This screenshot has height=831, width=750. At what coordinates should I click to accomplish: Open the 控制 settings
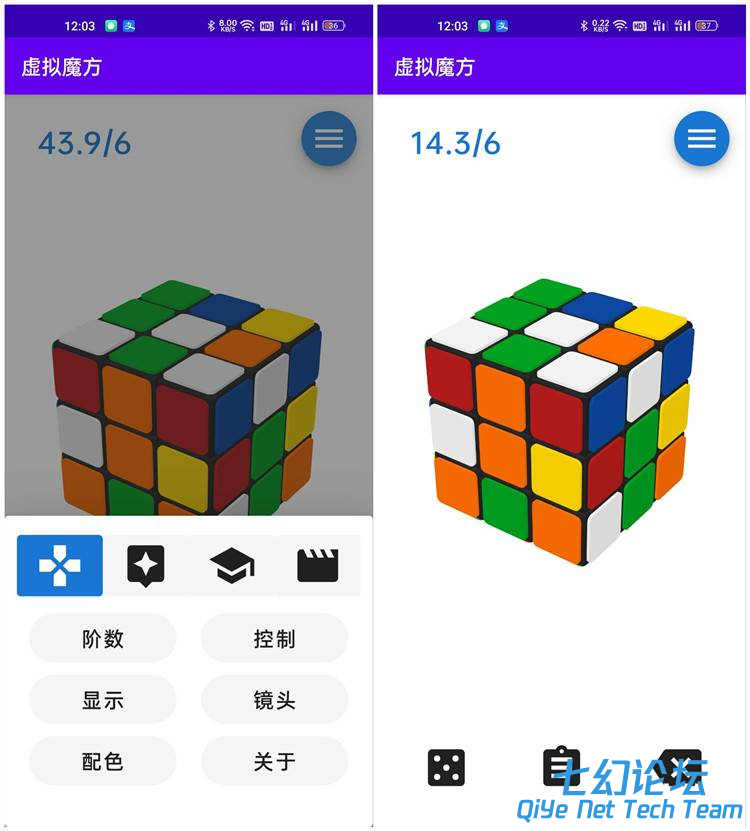click(x=275, y=638)
